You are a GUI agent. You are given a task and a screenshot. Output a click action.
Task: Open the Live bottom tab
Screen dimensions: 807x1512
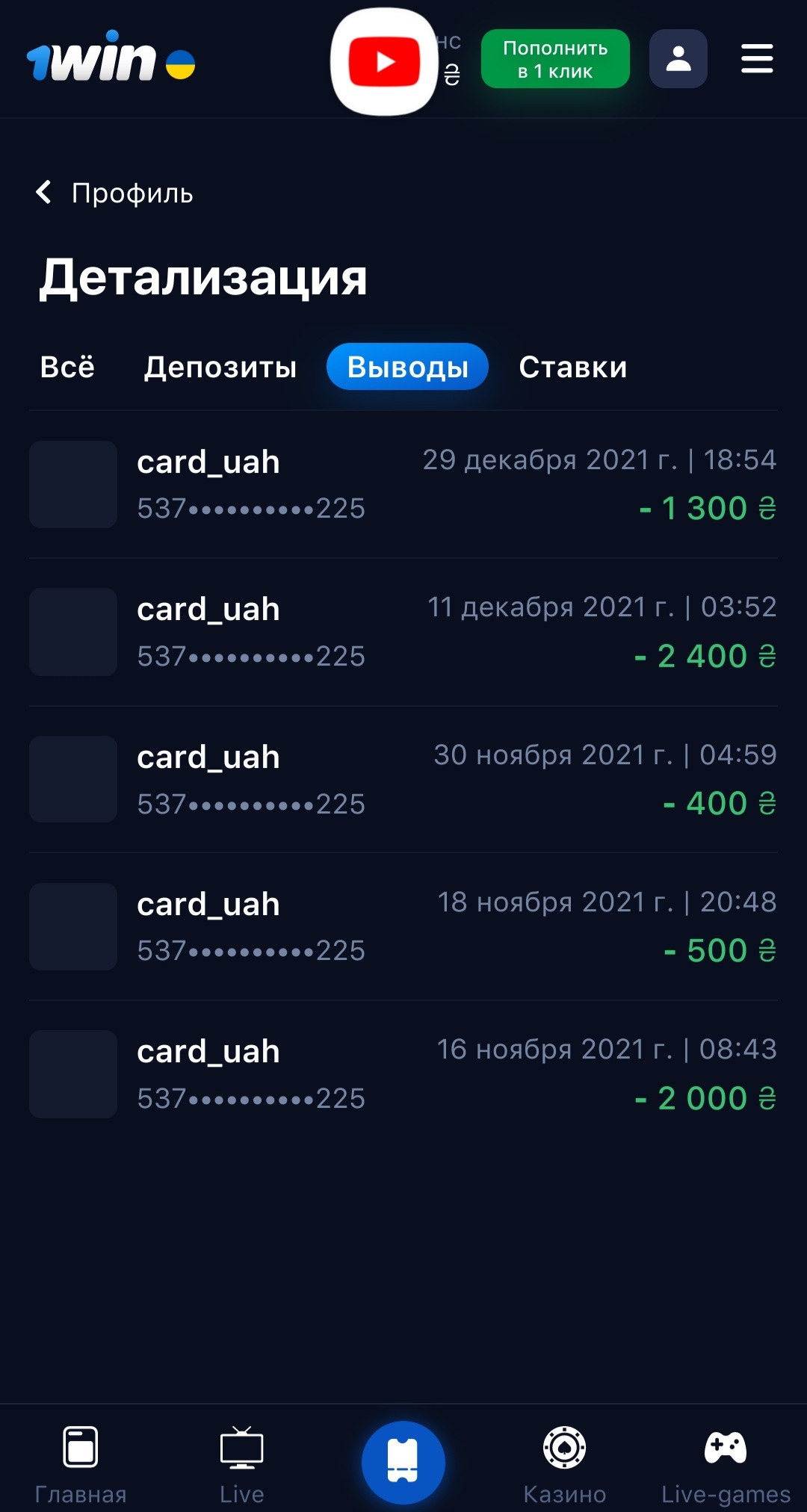[242, 1463]
